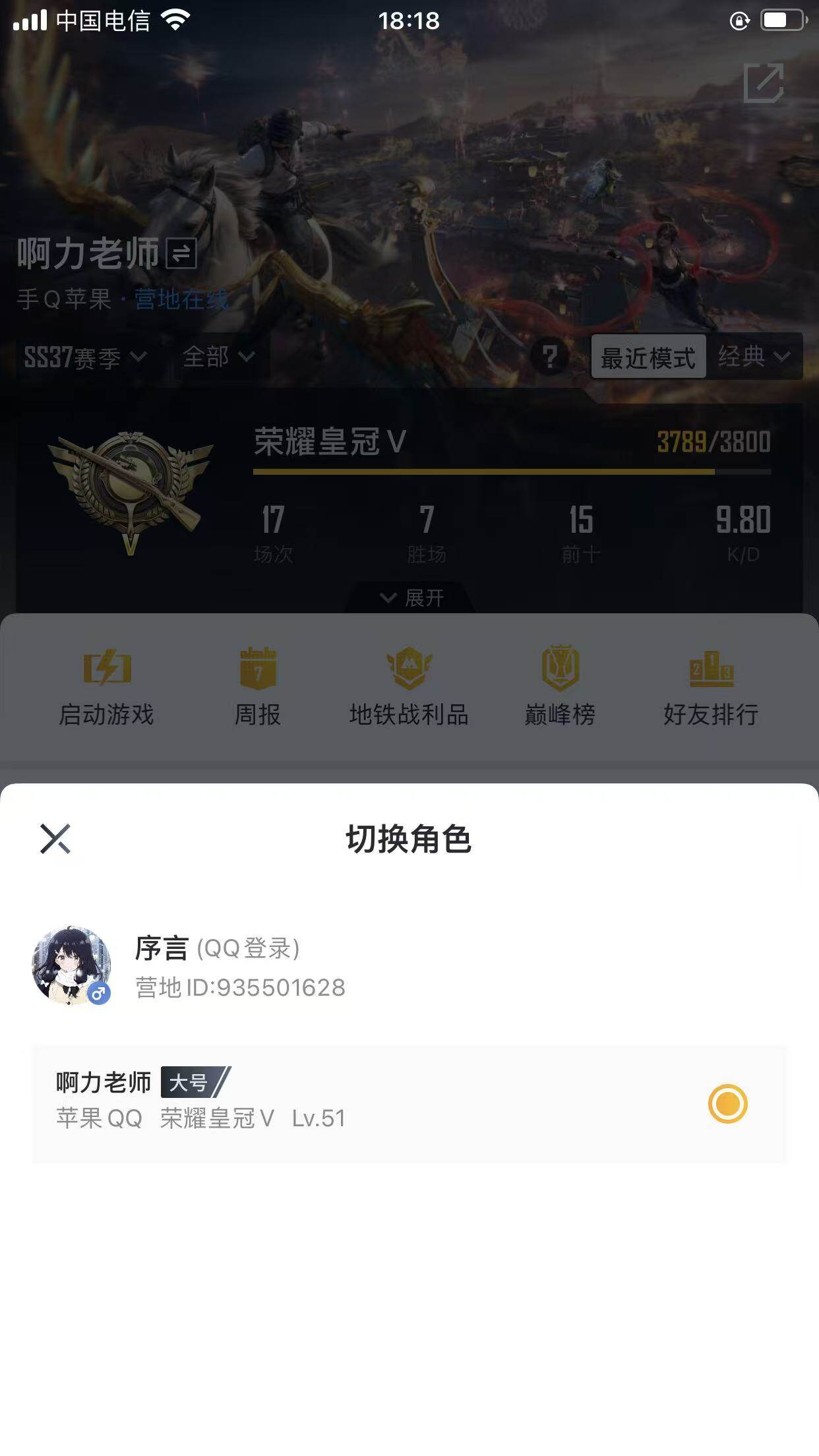
Task: Switch to 最近模式 mode toggle
Action: [x=648, y=357]
